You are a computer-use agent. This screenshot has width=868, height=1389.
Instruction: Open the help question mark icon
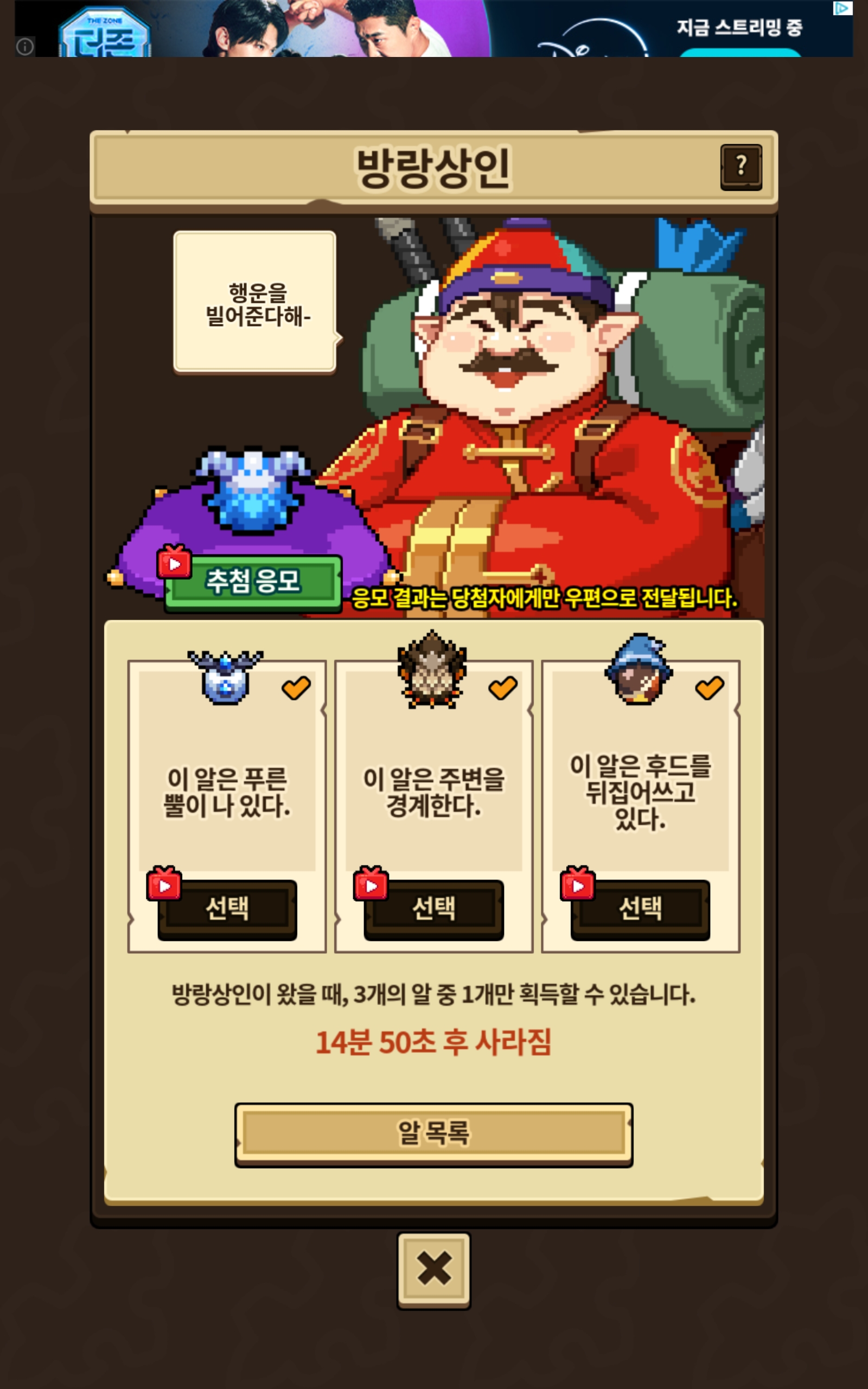tap(741, 167)
